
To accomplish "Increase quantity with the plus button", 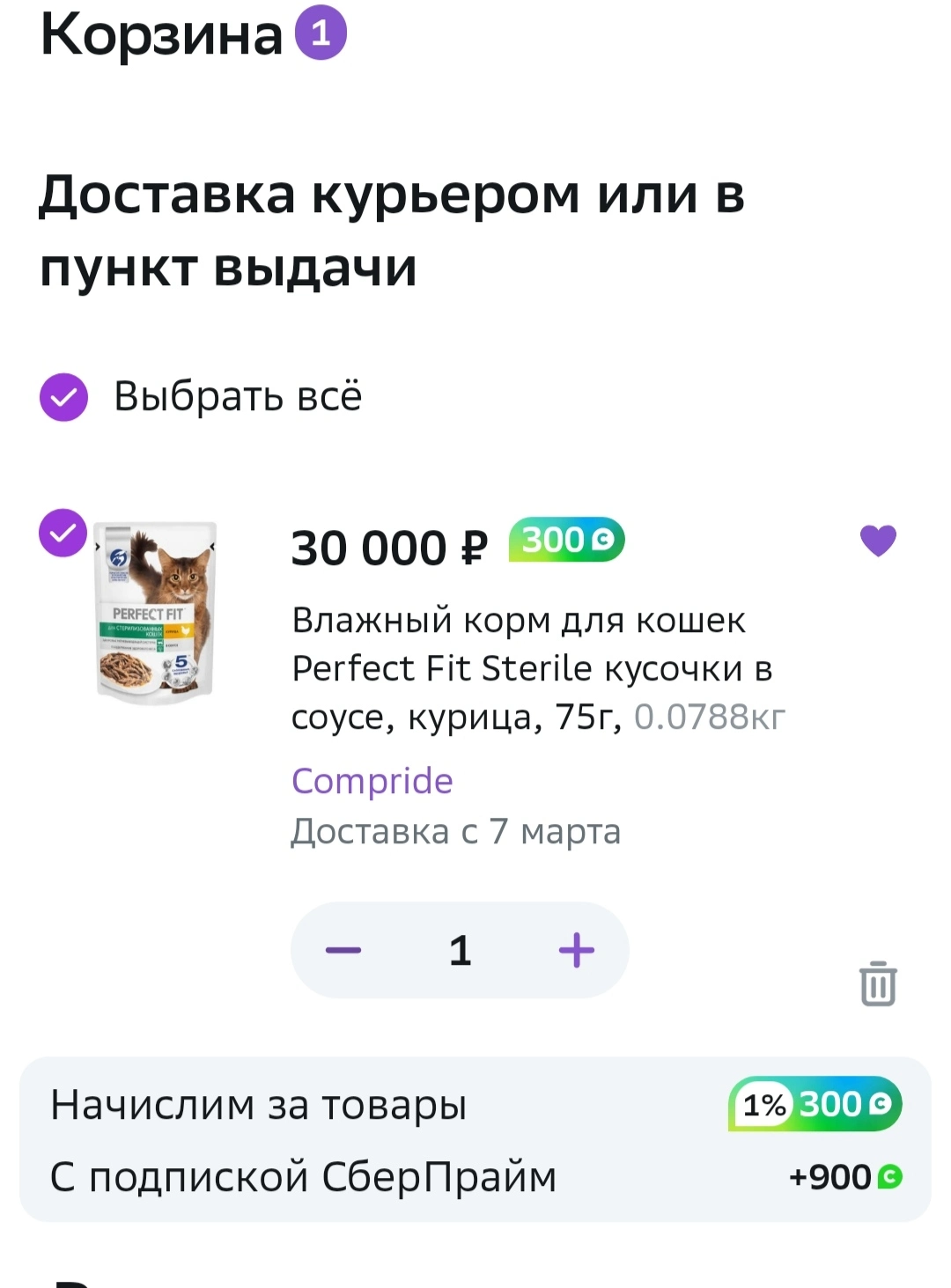I will coord(577,950).
